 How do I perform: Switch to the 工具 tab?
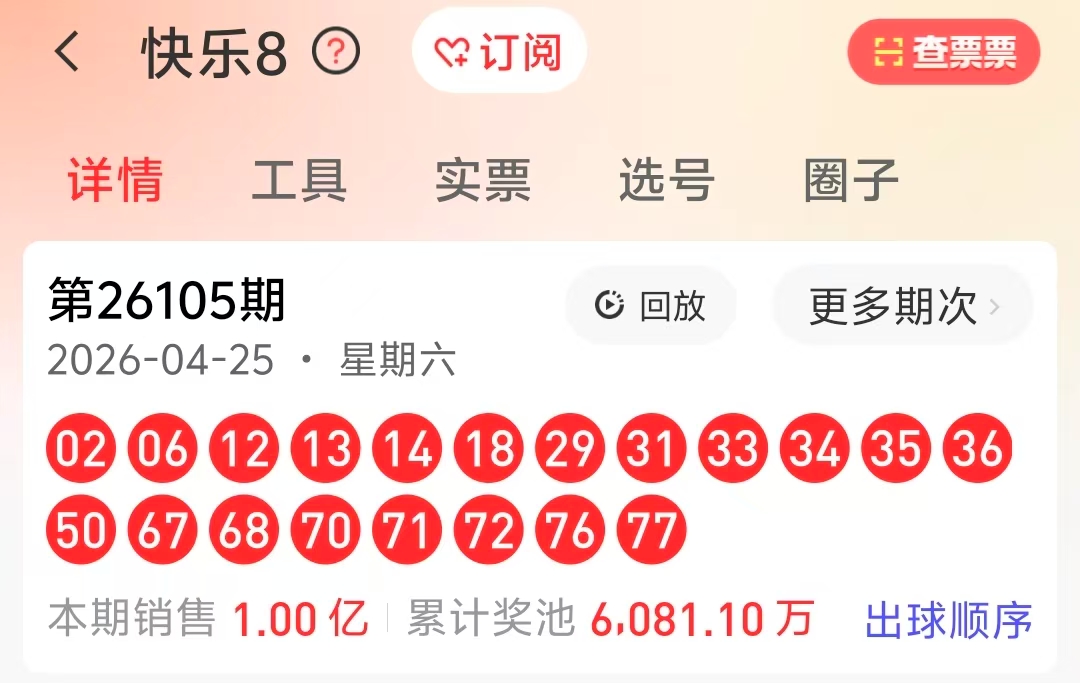(299, 181)
